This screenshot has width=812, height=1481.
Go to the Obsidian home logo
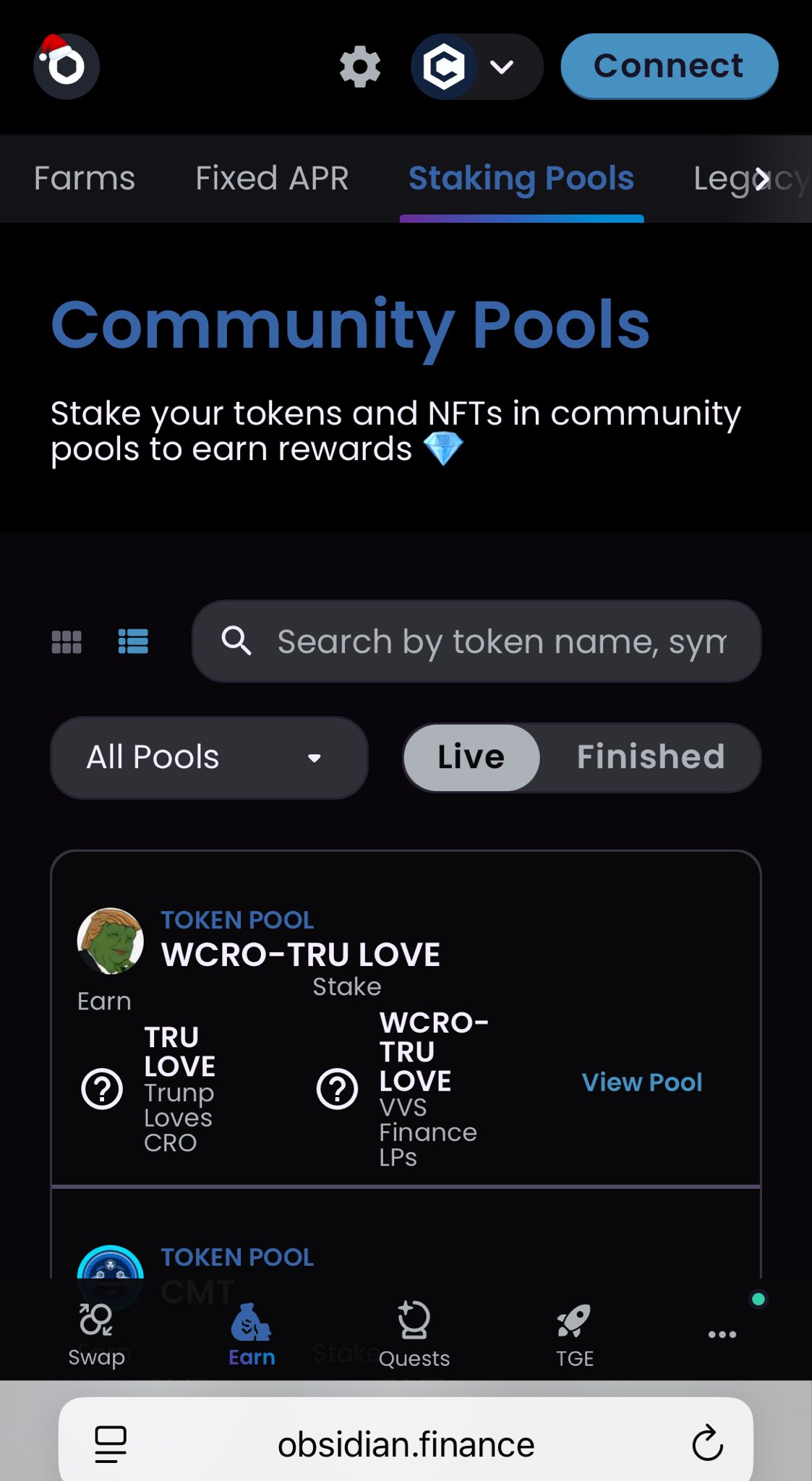pos(67,66)
